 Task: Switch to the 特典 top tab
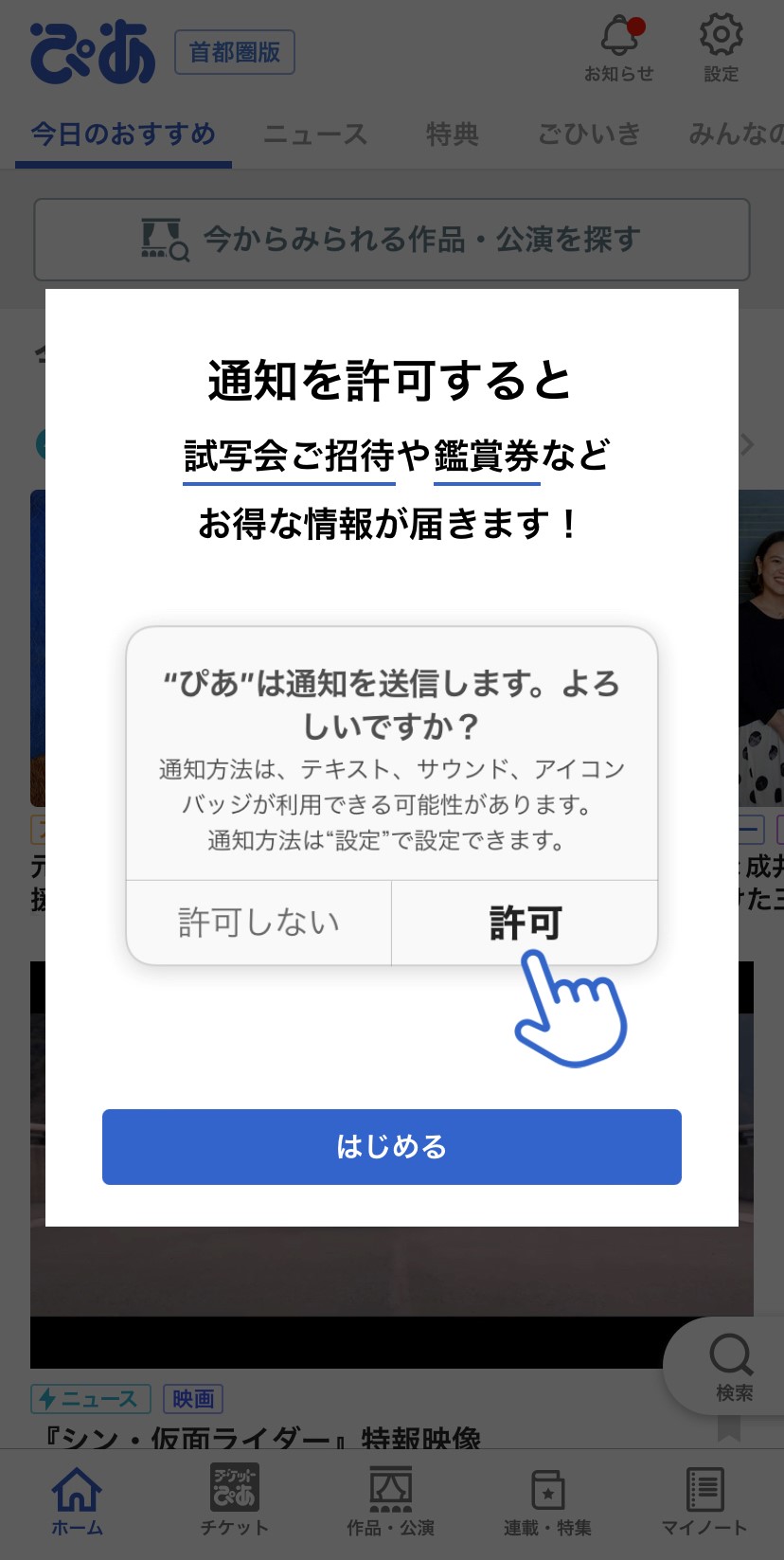tap(453, 134)
